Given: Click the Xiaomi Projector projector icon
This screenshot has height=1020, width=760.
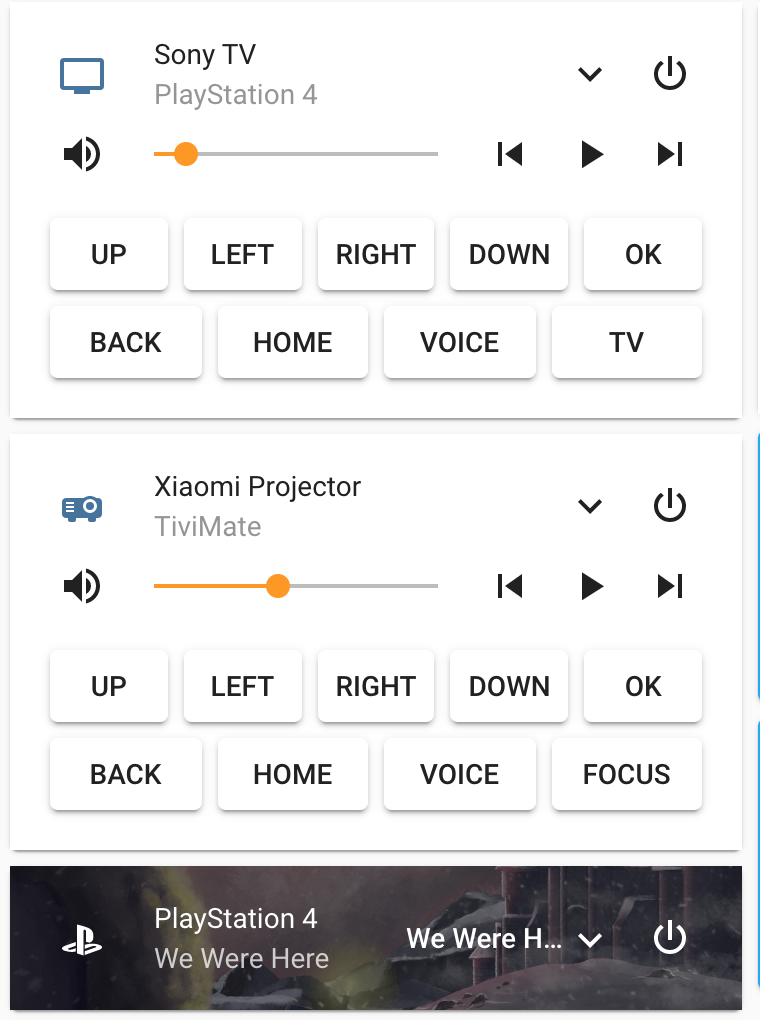Looking at the screenshot, I should coord(80,507).
